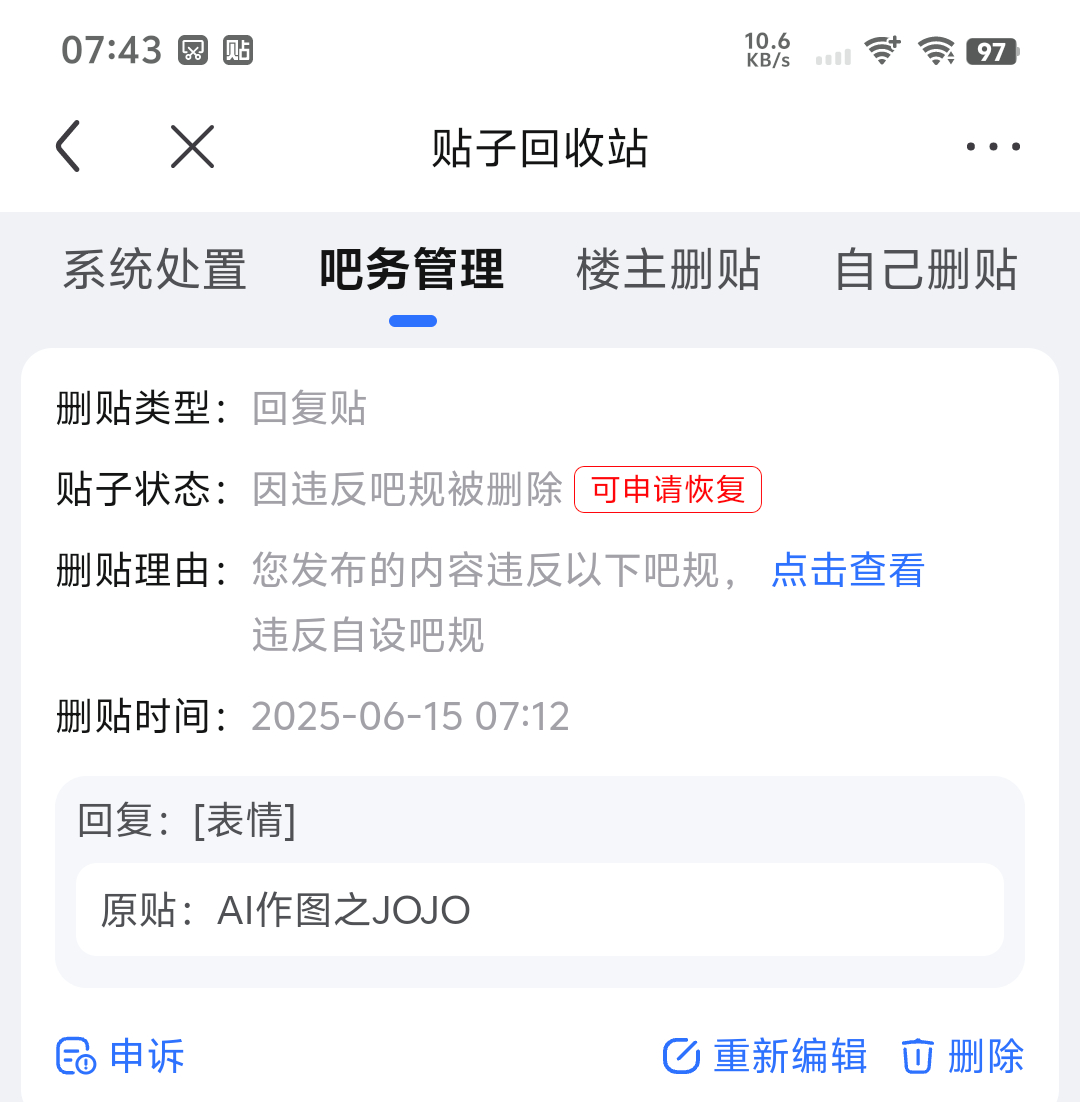Go back from 贴子回收站

[x=68, y=148]
